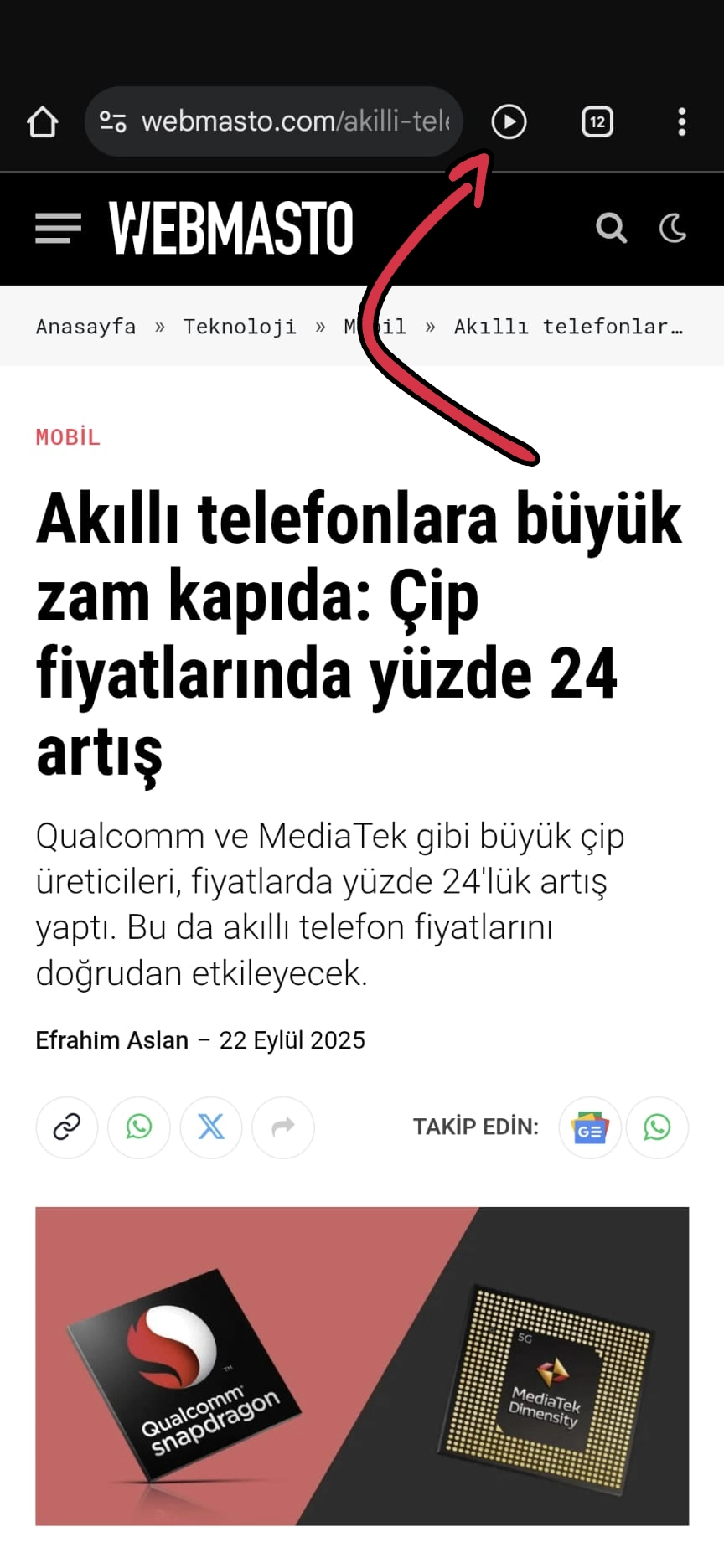
Task: Open the Webmasto hamburger menu
Action: [x=58, y=228]
